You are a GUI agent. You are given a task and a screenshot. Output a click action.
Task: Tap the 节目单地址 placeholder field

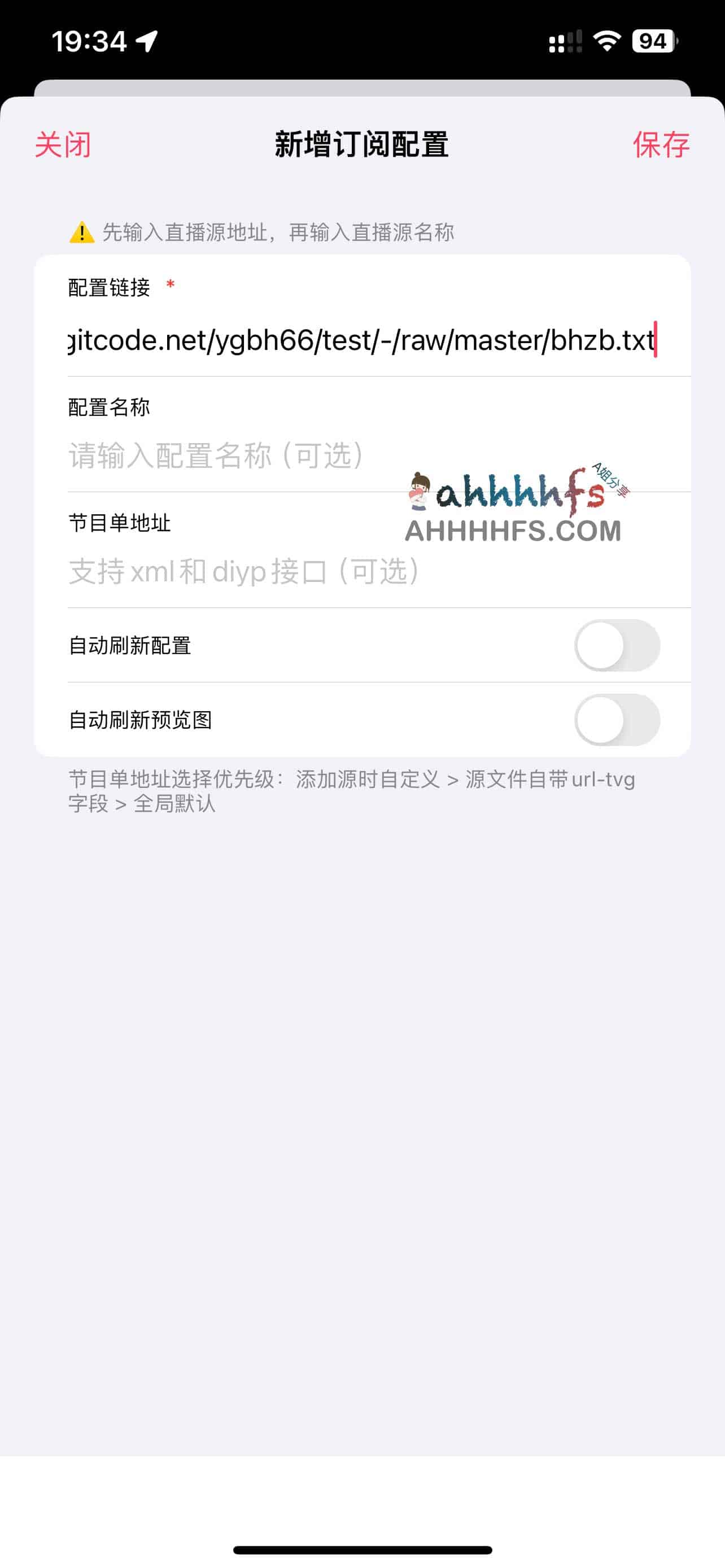243,570
